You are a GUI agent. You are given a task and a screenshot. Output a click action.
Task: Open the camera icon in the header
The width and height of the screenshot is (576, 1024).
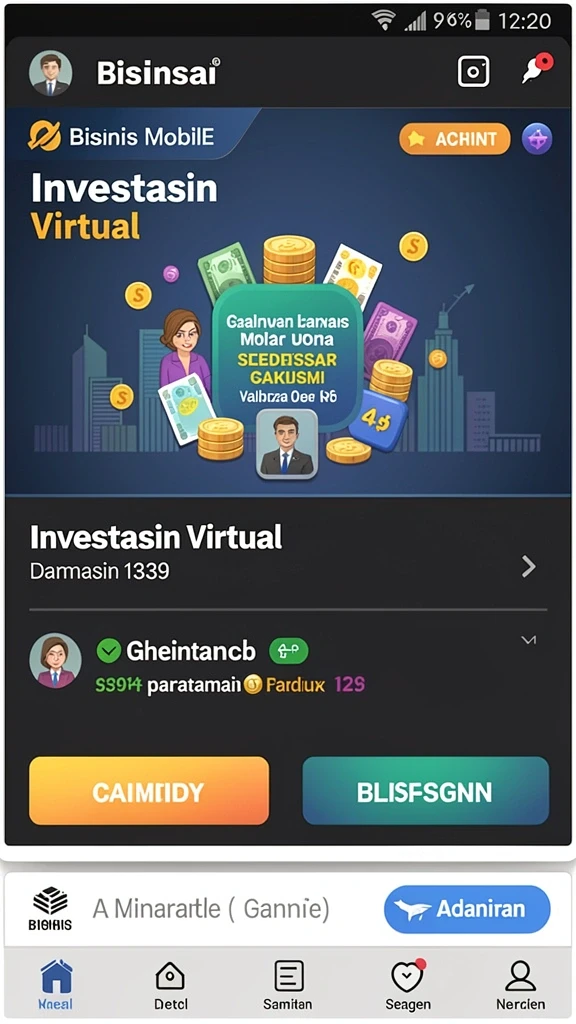pos(473,71)
